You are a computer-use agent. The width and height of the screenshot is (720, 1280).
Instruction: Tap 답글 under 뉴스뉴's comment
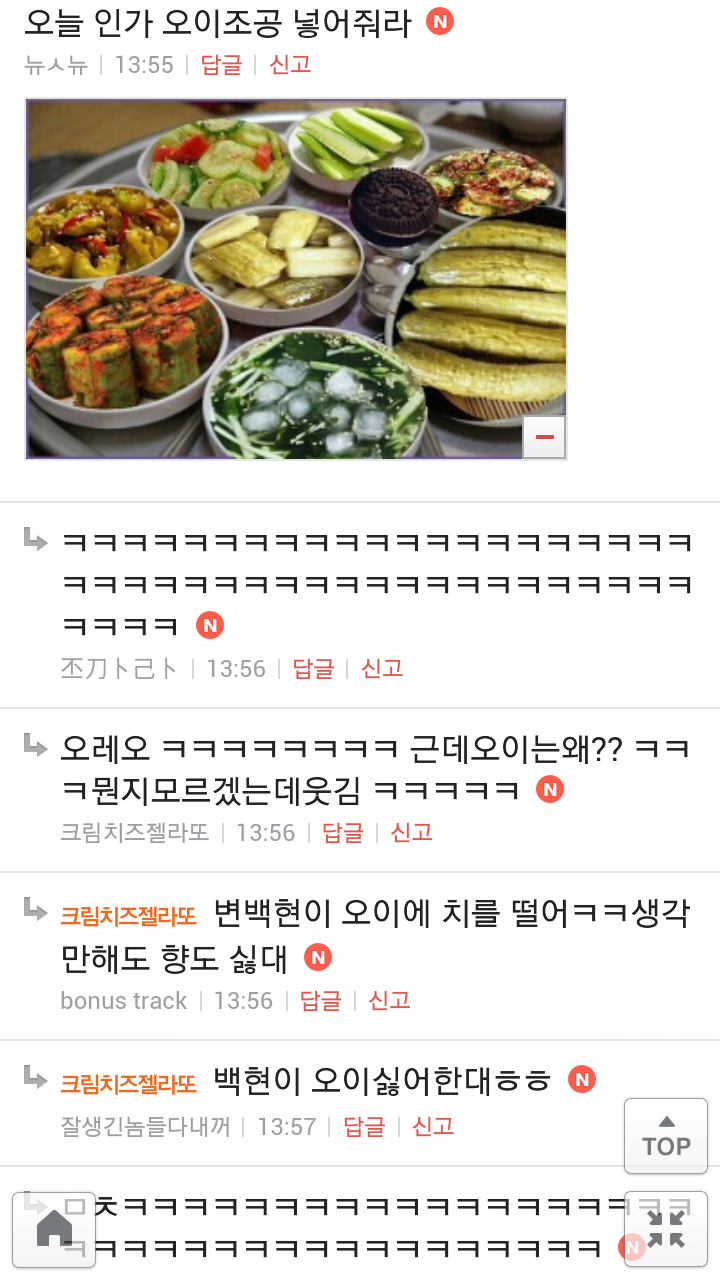click(221, 65)
